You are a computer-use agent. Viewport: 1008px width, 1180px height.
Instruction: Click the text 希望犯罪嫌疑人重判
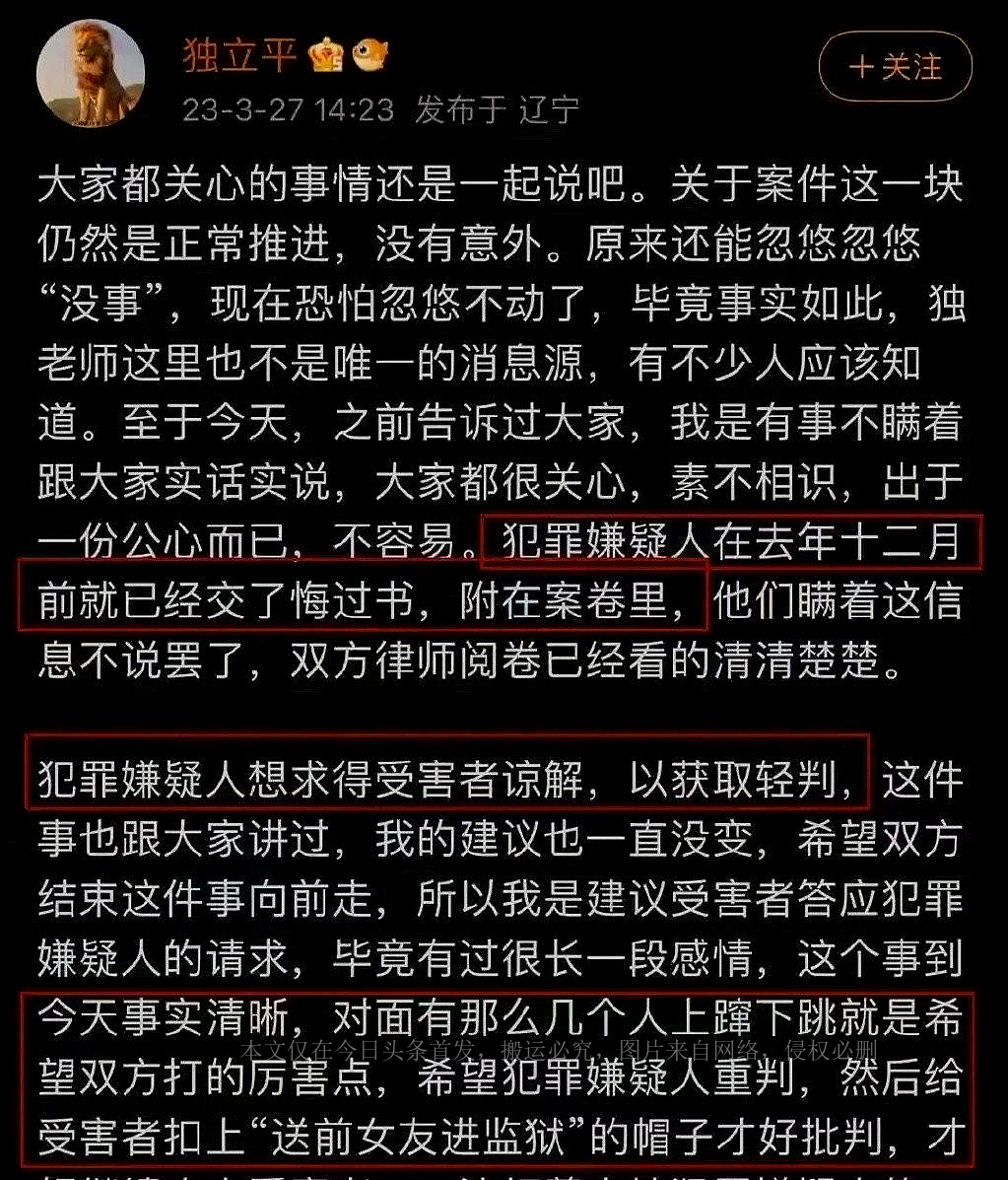pyautogui.click(x=601, y=1084)
